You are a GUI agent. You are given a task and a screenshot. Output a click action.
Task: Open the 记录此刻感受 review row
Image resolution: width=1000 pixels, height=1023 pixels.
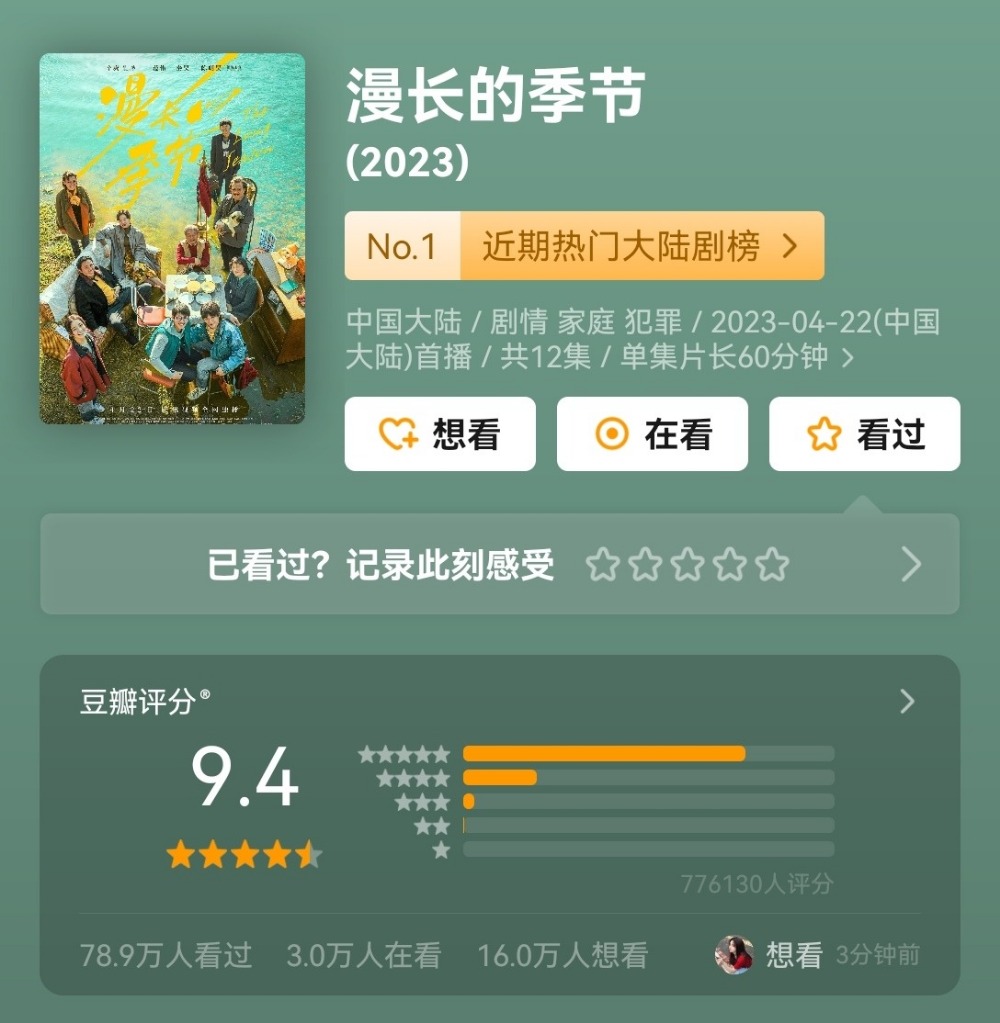380,565
